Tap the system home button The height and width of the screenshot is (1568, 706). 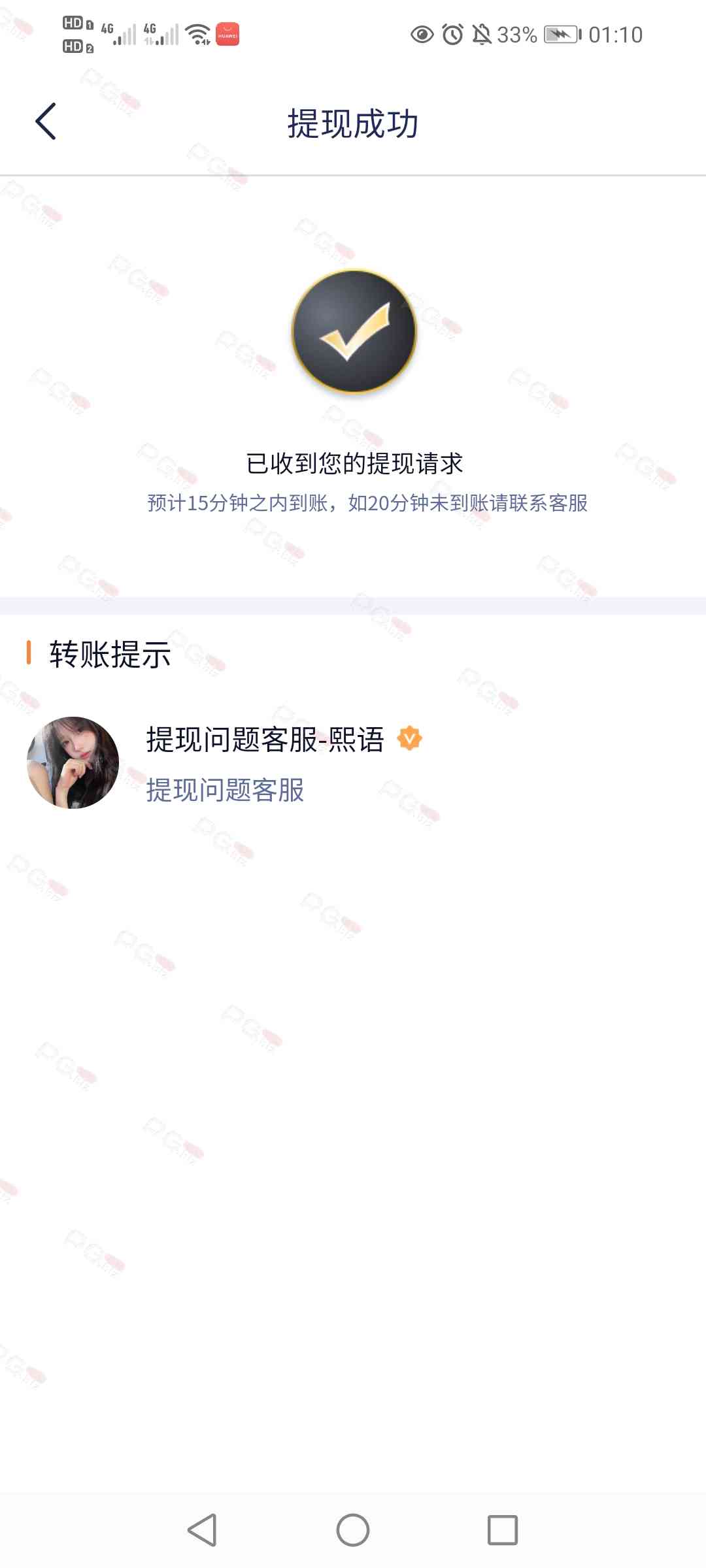352,1530
